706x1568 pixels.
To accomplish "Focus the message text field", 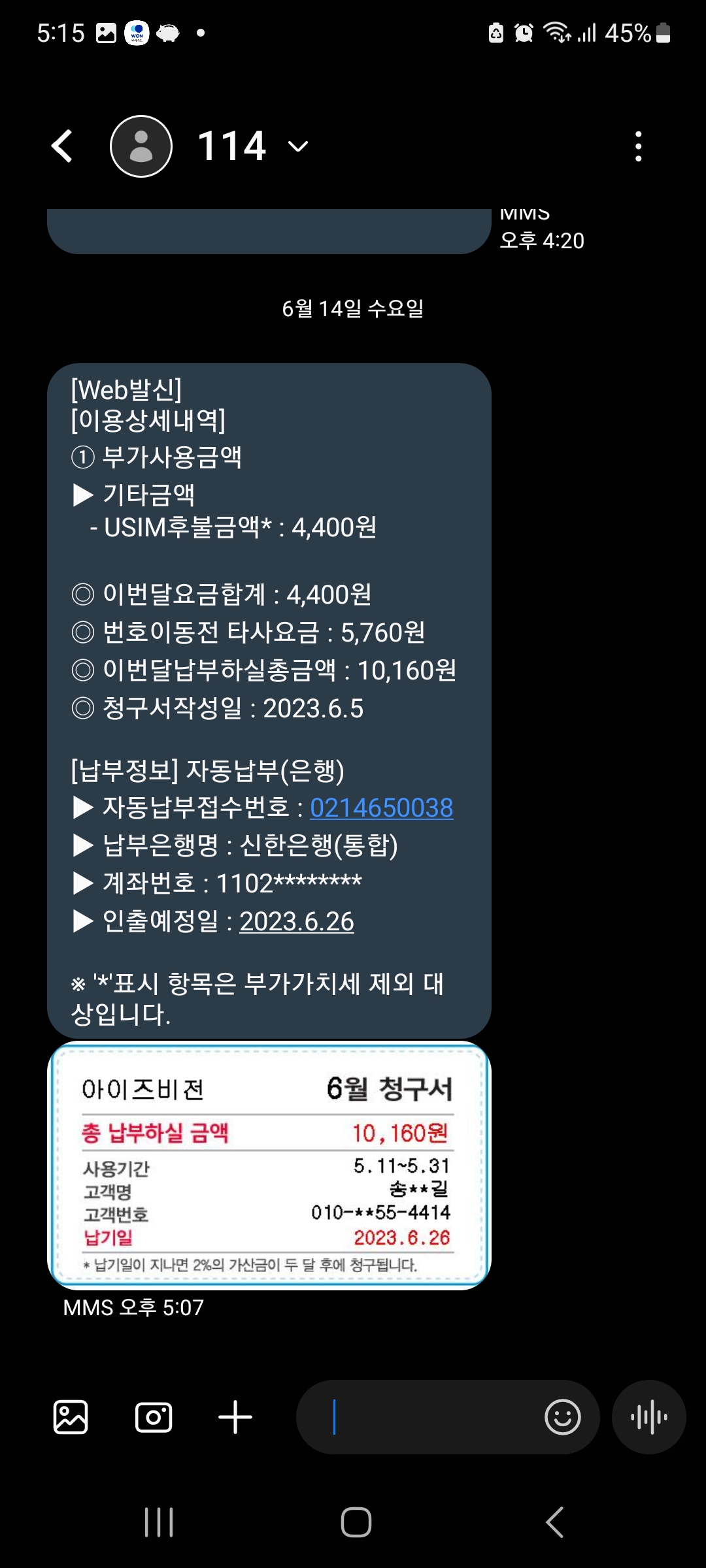I will pyautogui.click(x=418, y=1417).
